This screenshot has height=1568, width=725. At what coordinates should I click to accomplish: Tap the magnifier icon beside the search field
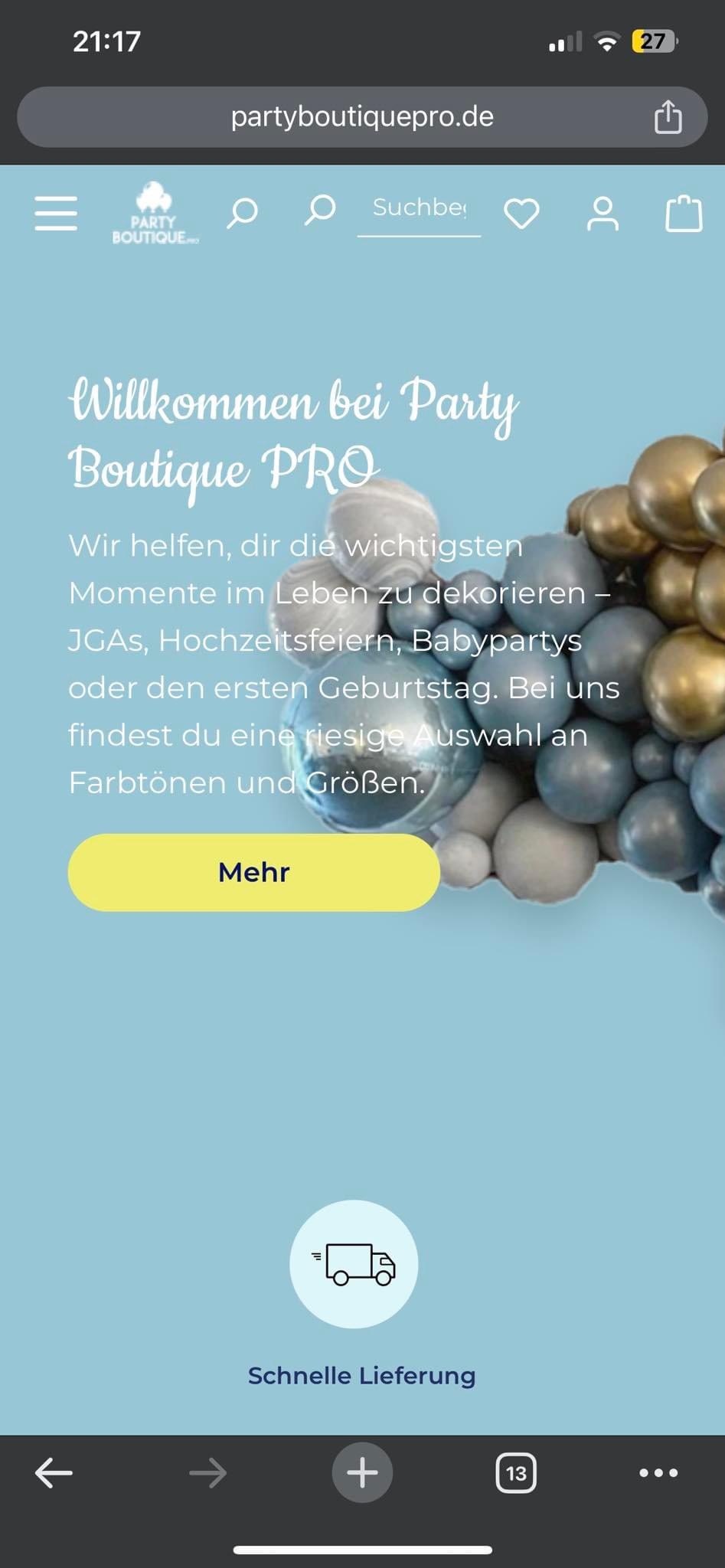(x=320, y=209)
